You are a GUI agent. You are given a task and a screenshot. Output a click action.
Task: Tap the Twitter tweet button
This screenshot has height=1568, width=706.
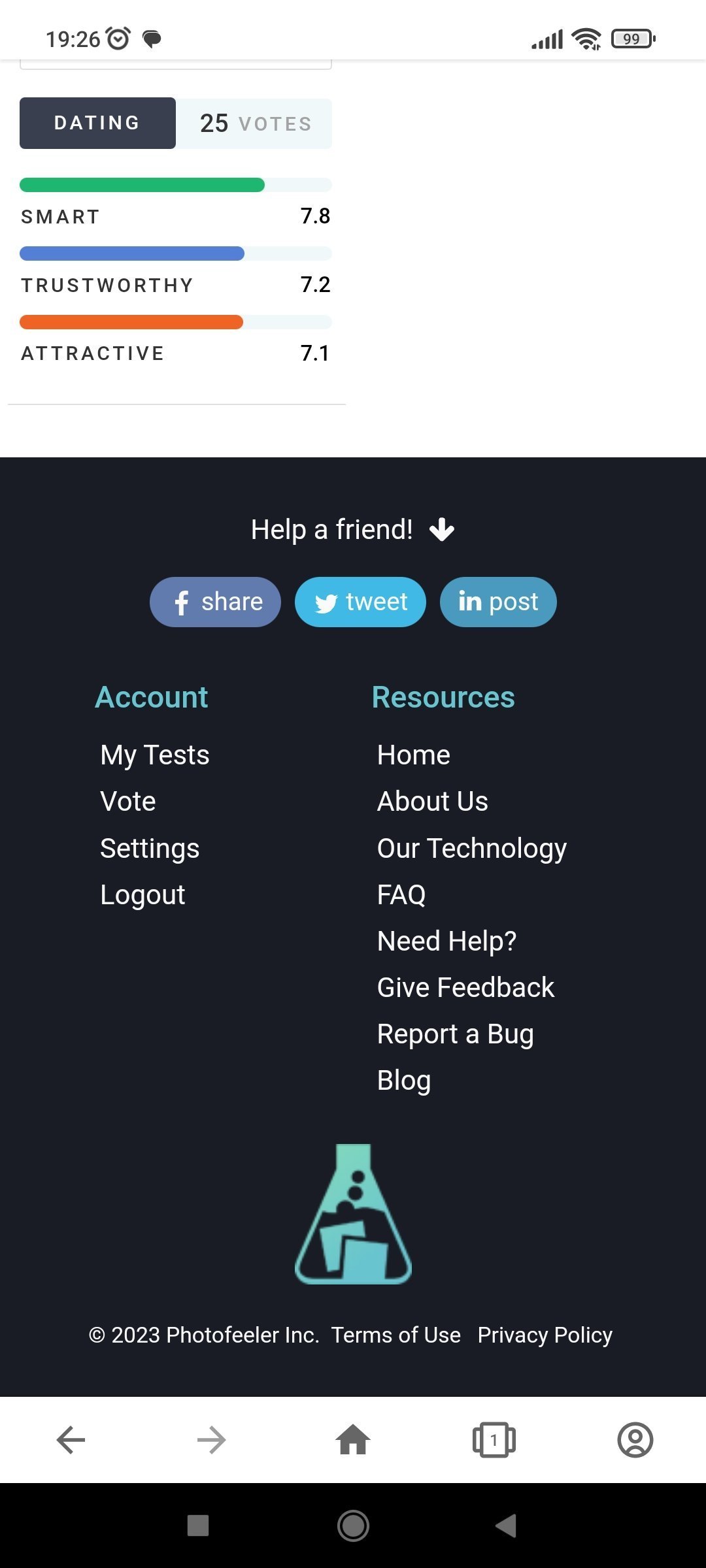pos(360,602)
